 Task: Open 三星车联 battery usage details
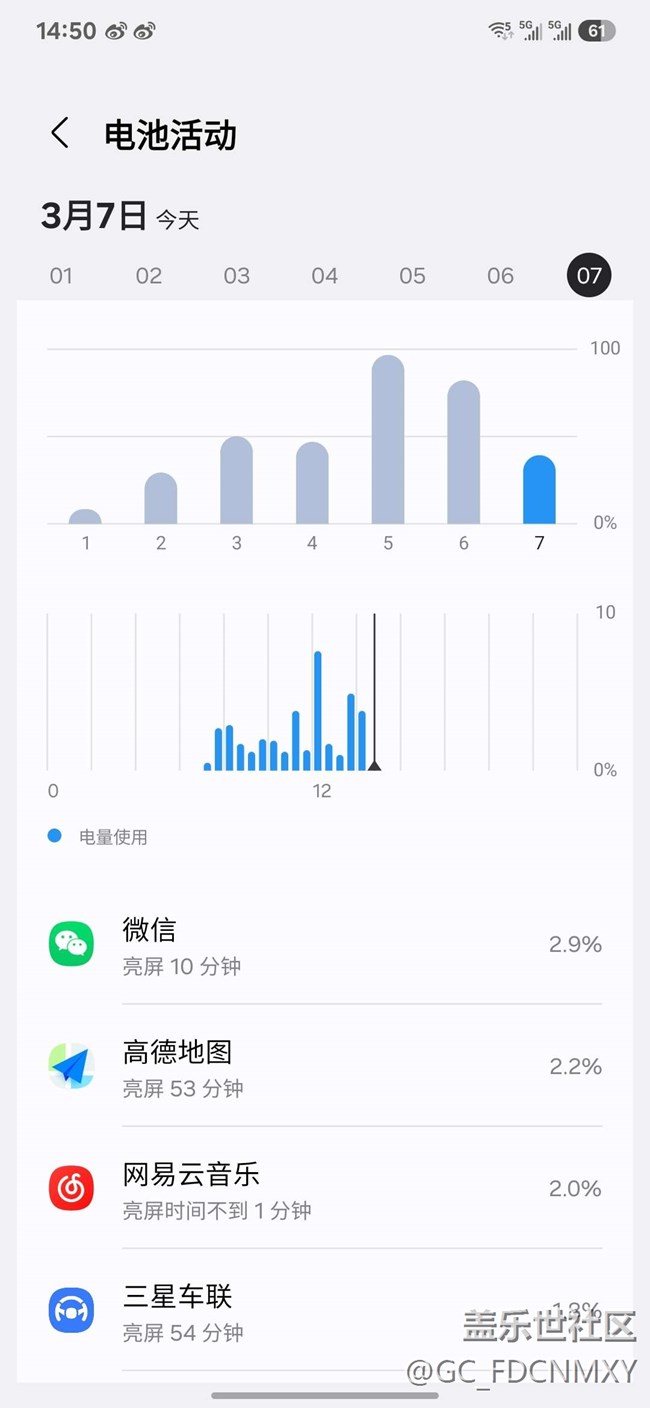(325, 1310)
